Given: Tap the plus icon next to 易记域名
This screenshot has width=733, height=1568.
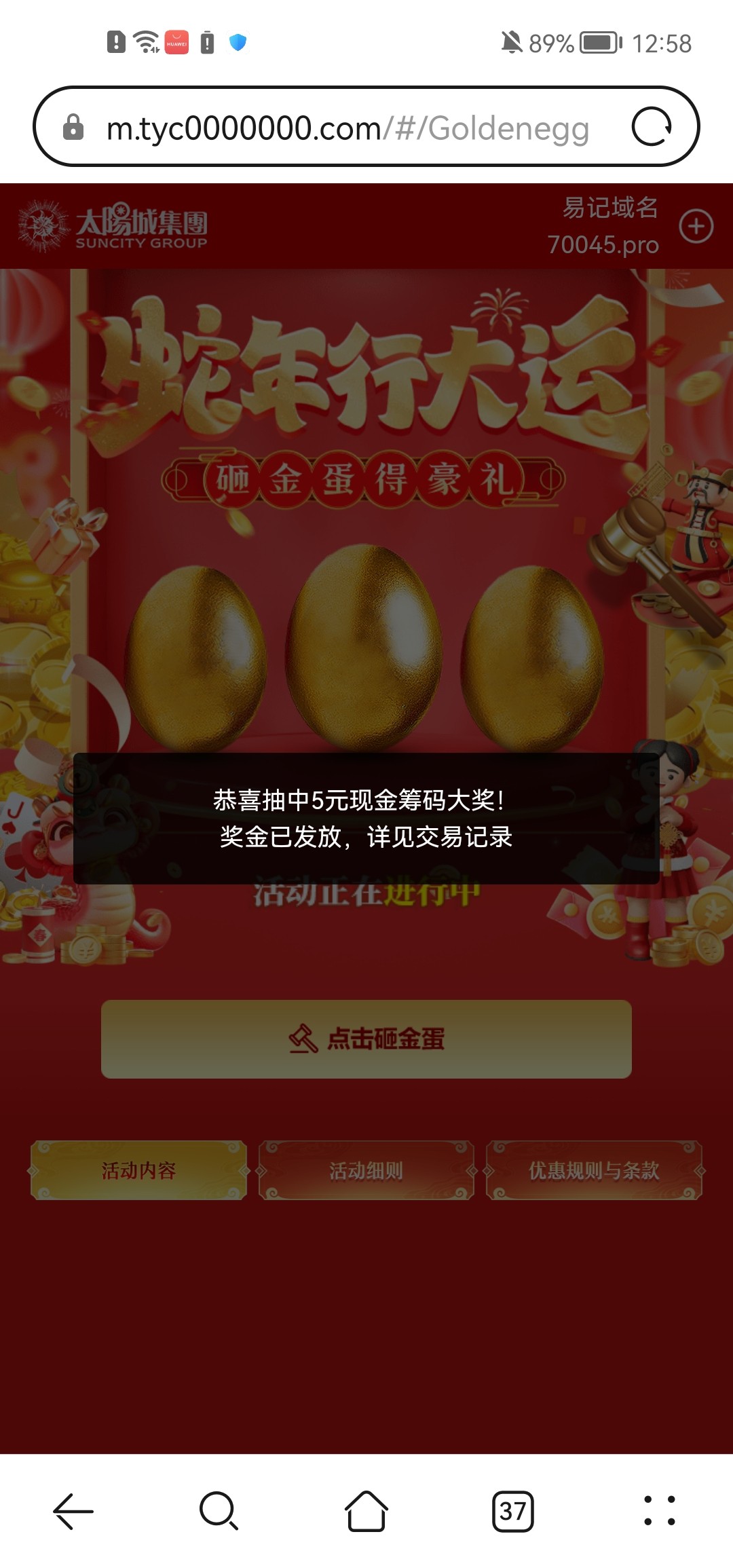Looking at the screenshot, I should [x=696, y=226].
